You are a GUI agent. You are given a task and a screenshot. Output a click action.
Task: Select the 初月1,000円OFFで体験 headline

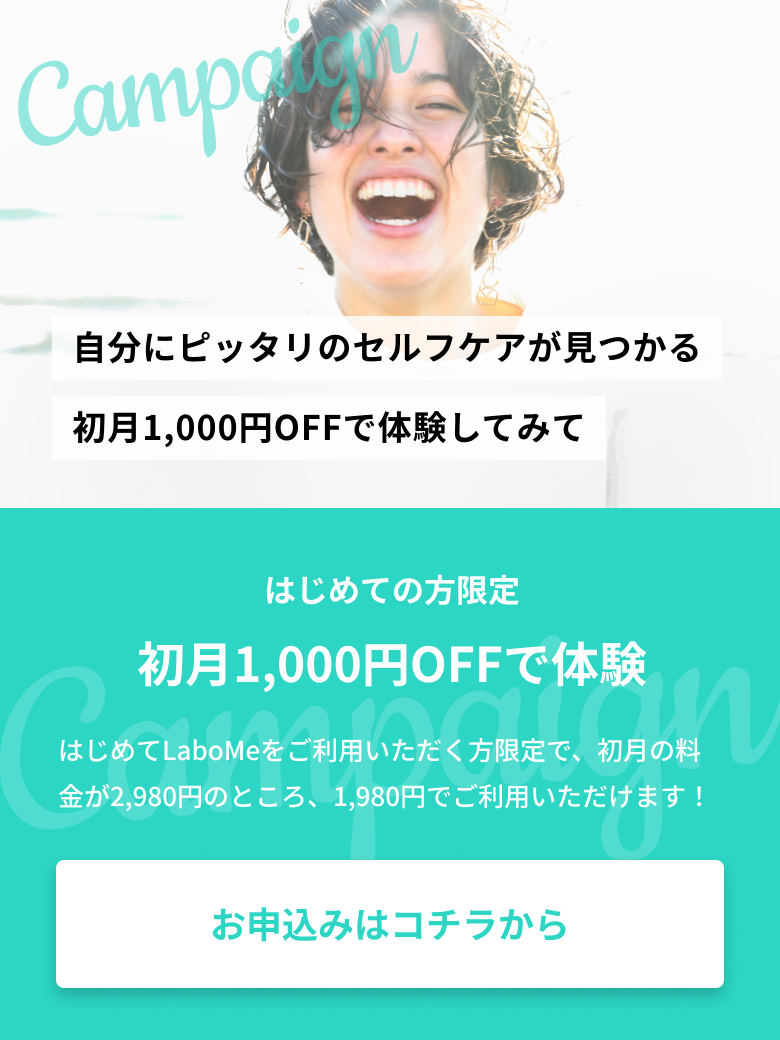coord(390,659)
